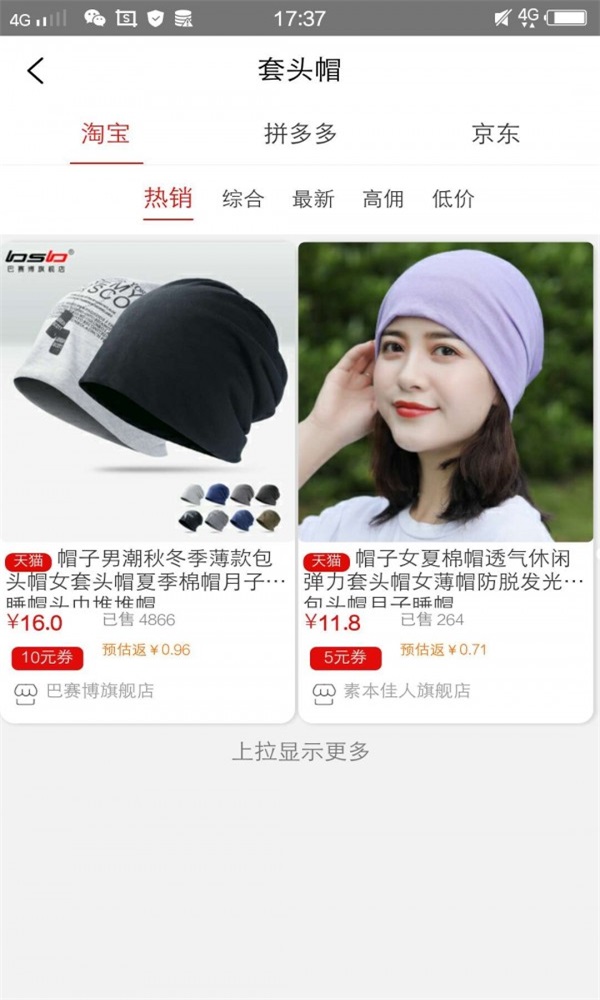Sort results by 低价
This screenshot has width=600, height=1000.
point(453,199)
